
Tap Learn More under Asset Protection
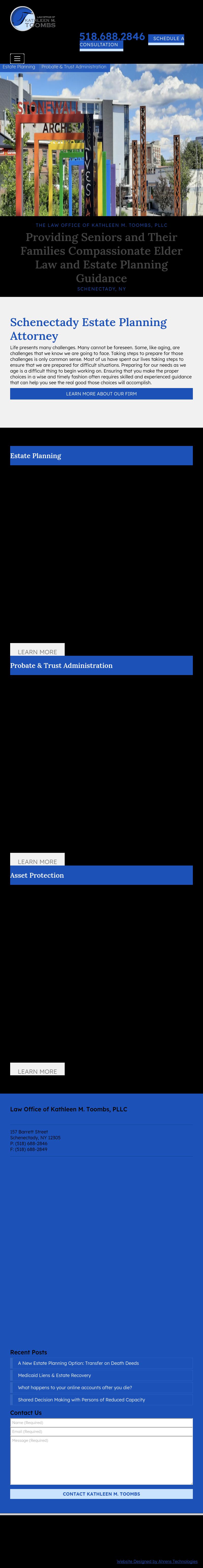coord(37,1071)
